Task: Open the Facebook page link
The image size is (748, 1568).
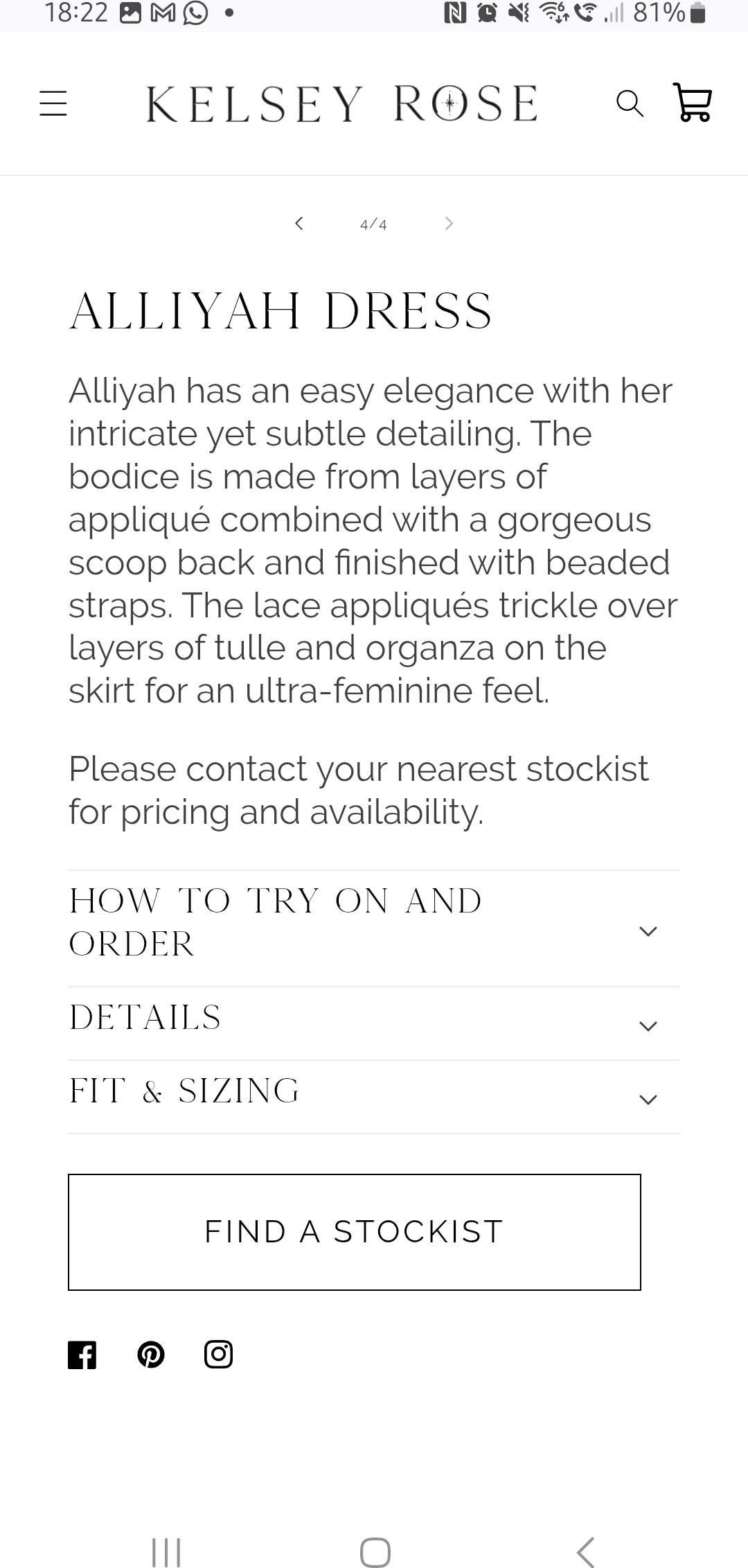Action: coord(82,1355)
